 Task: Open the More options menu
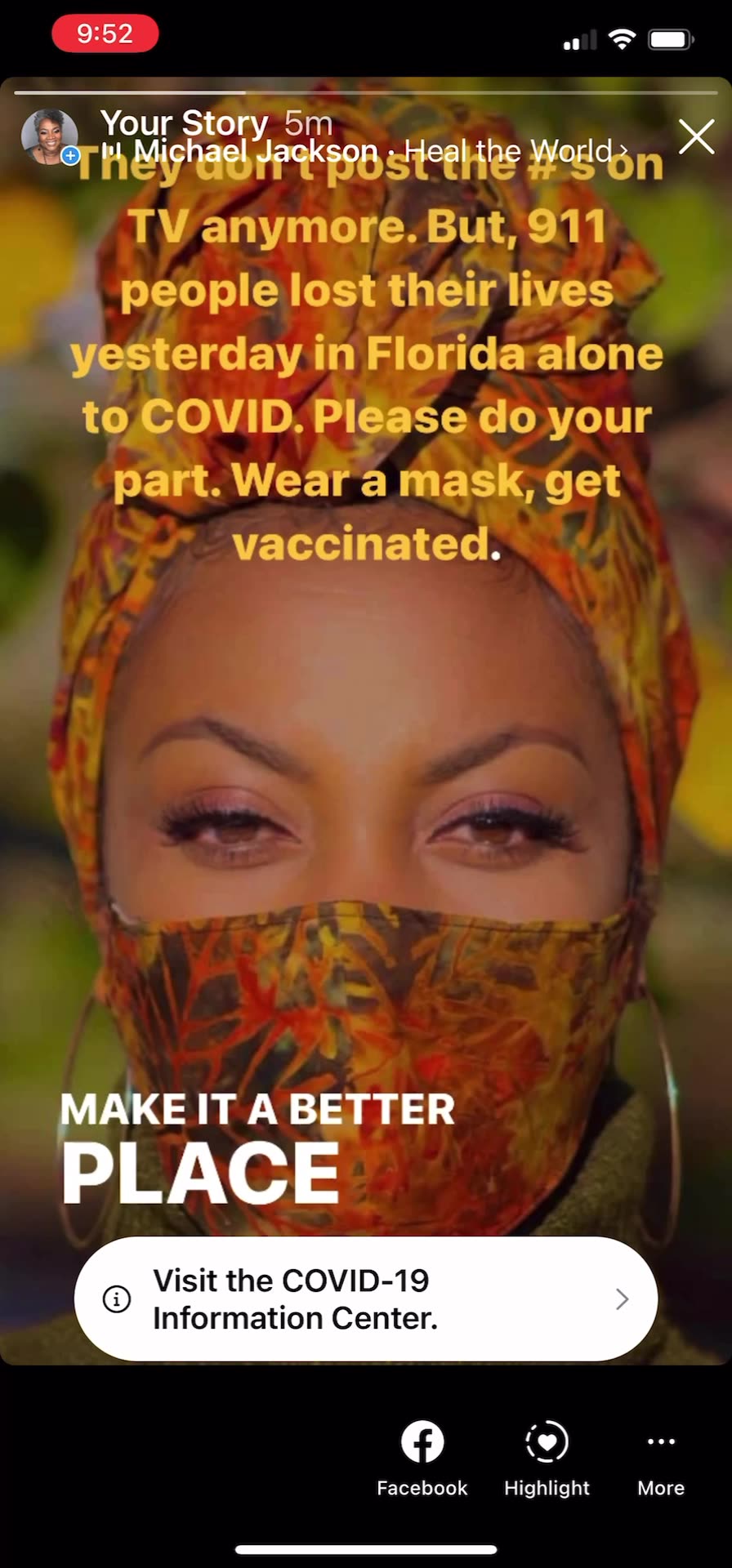pyautogui.click(x=661, y=1459)
